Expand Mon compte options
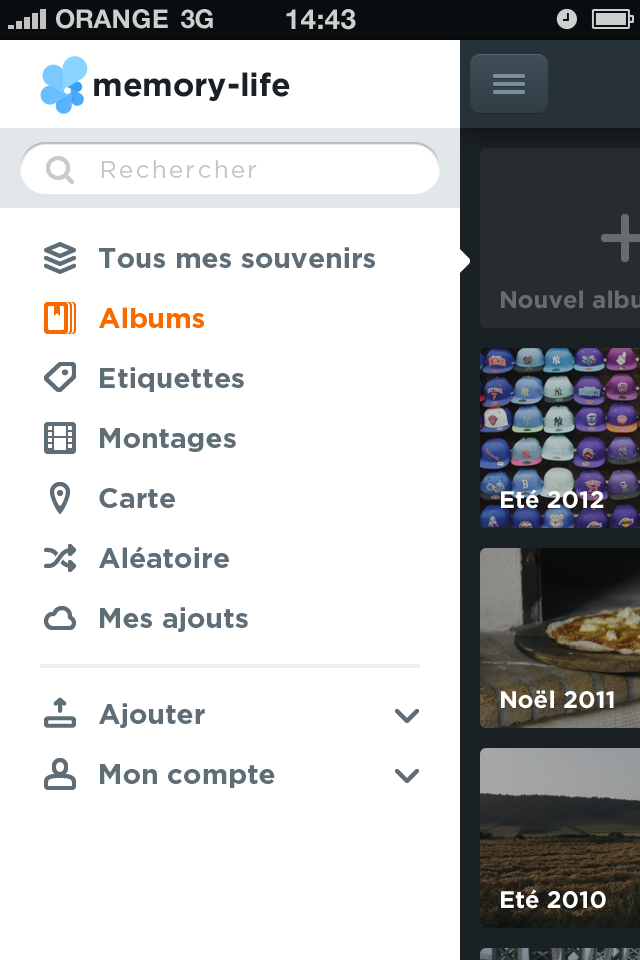The image size is (640, 960). (230, 775)
